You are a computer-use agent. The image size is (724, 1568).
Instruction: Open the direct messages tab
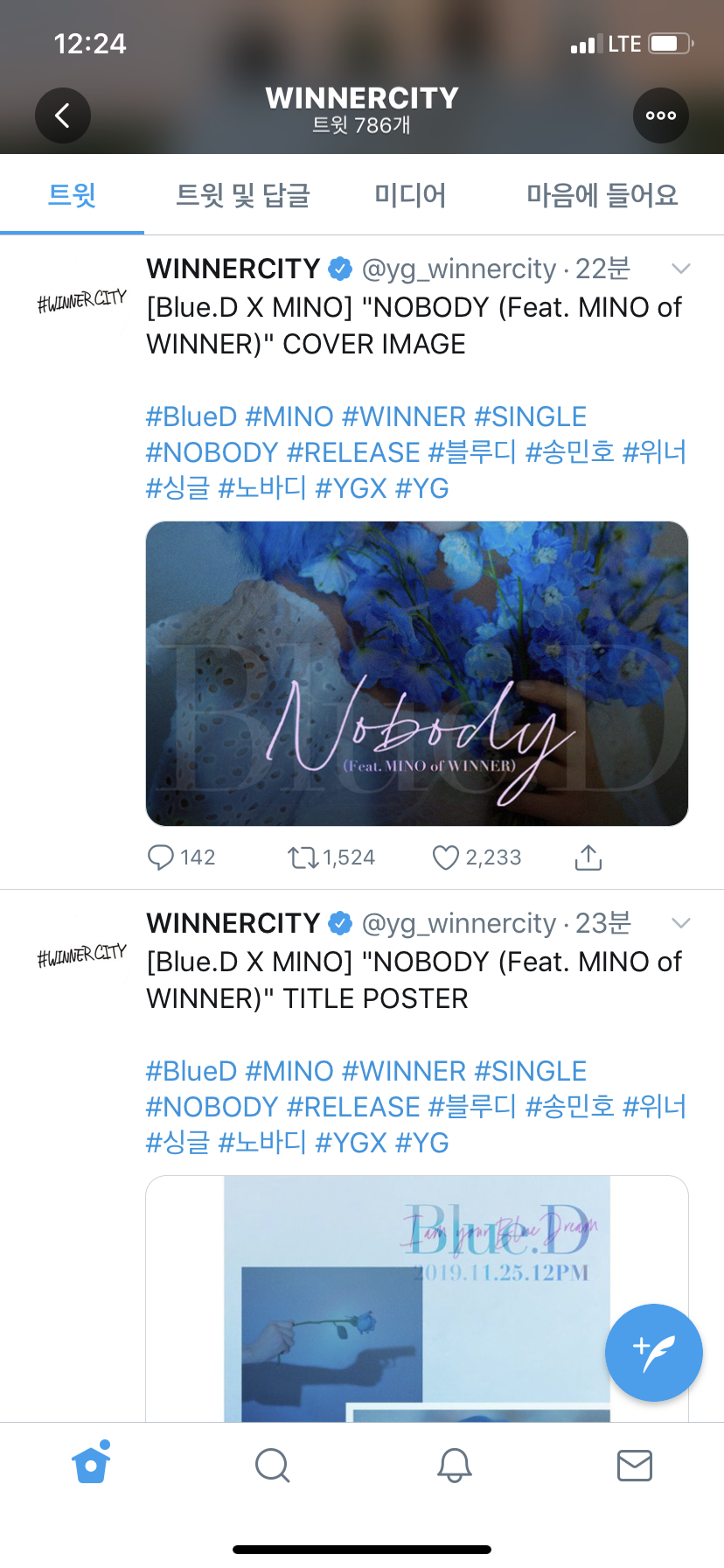tap(634, 1465)
